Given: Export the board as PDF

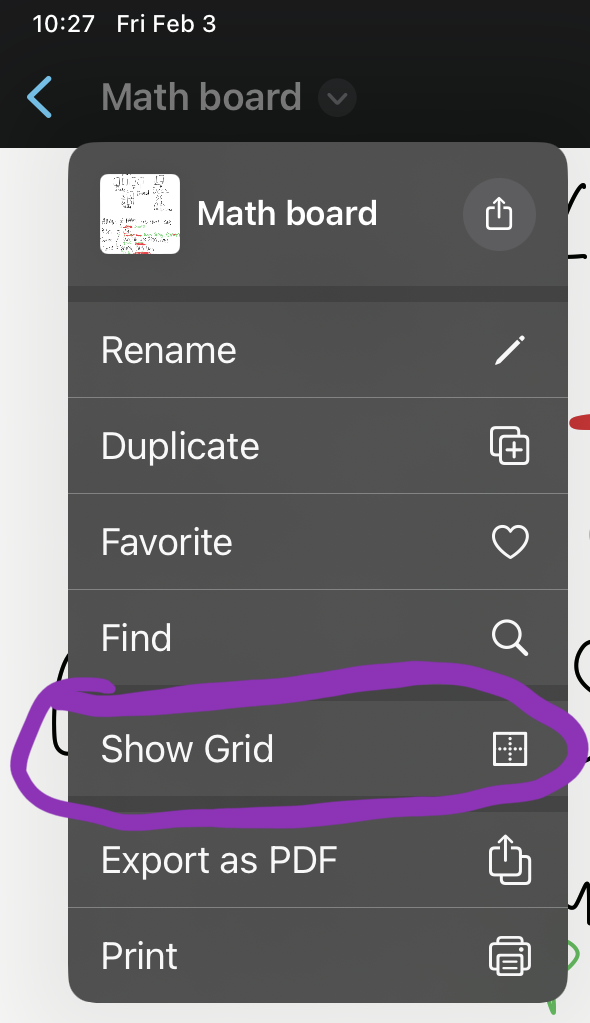Looking at the screenshot, I should click(x=318, y=859).
